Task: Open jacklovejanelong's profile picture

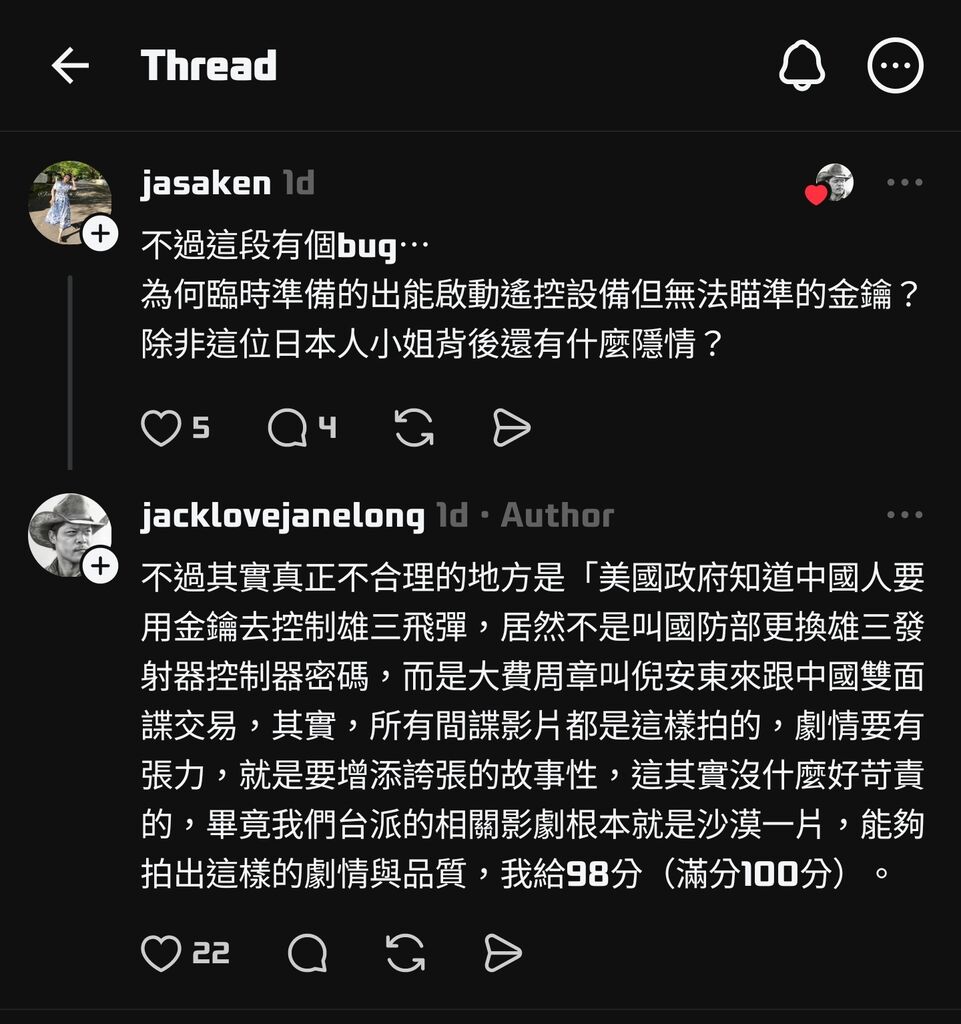Action: (x=68, y=534)
